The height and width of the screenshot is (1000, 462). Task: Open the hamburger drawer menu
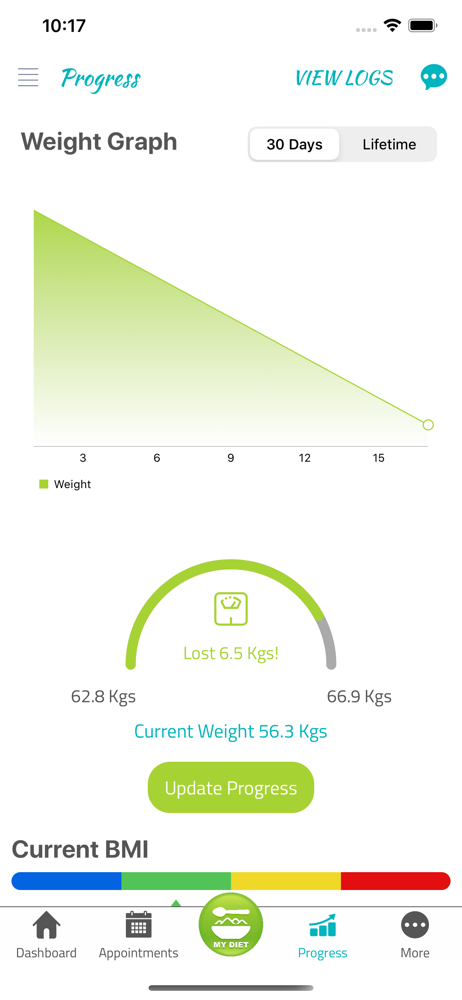click(x=28, y=77)
